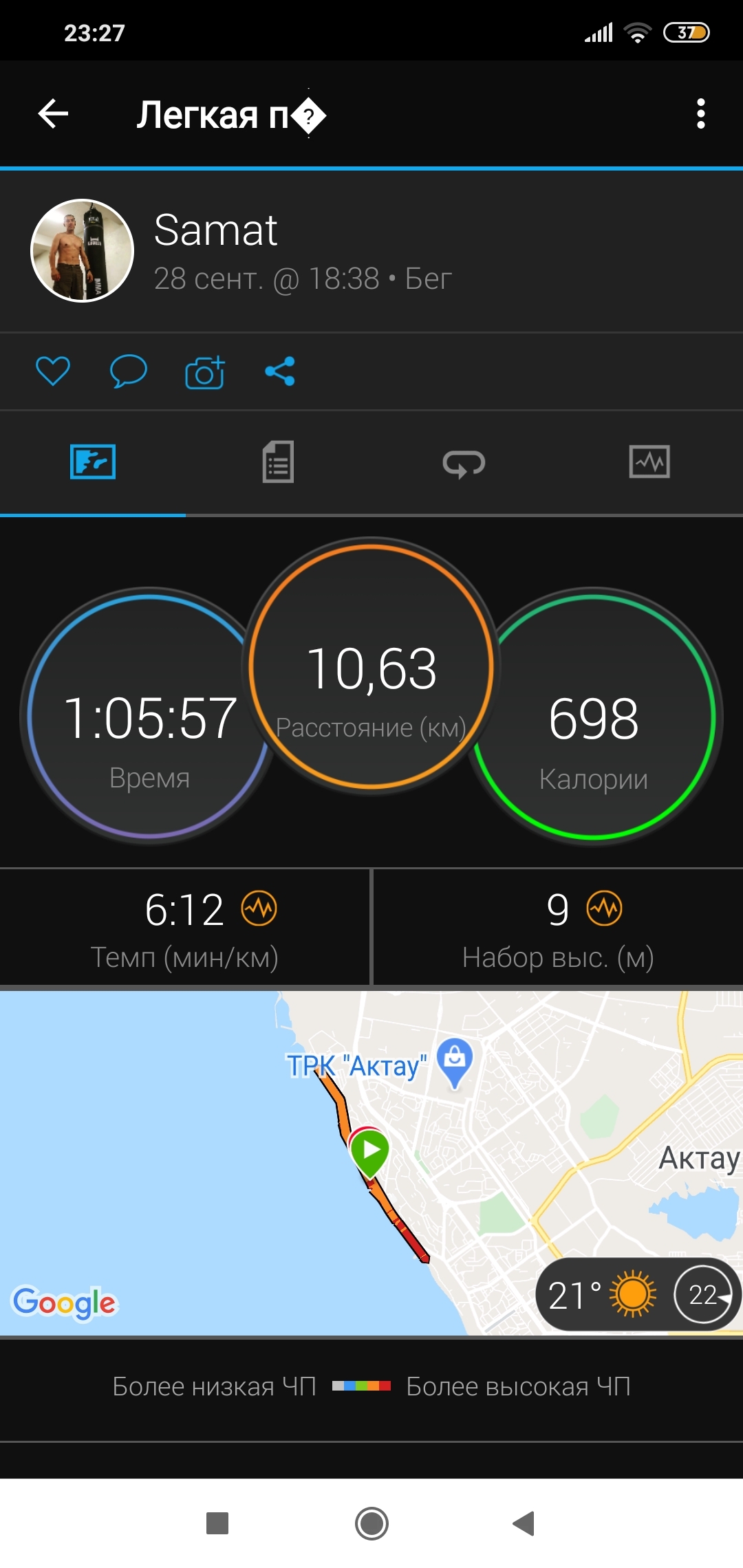This screenshot has height=1568, width=743.
Task: Add a photo to the activity
Action: tap(205, 372)
